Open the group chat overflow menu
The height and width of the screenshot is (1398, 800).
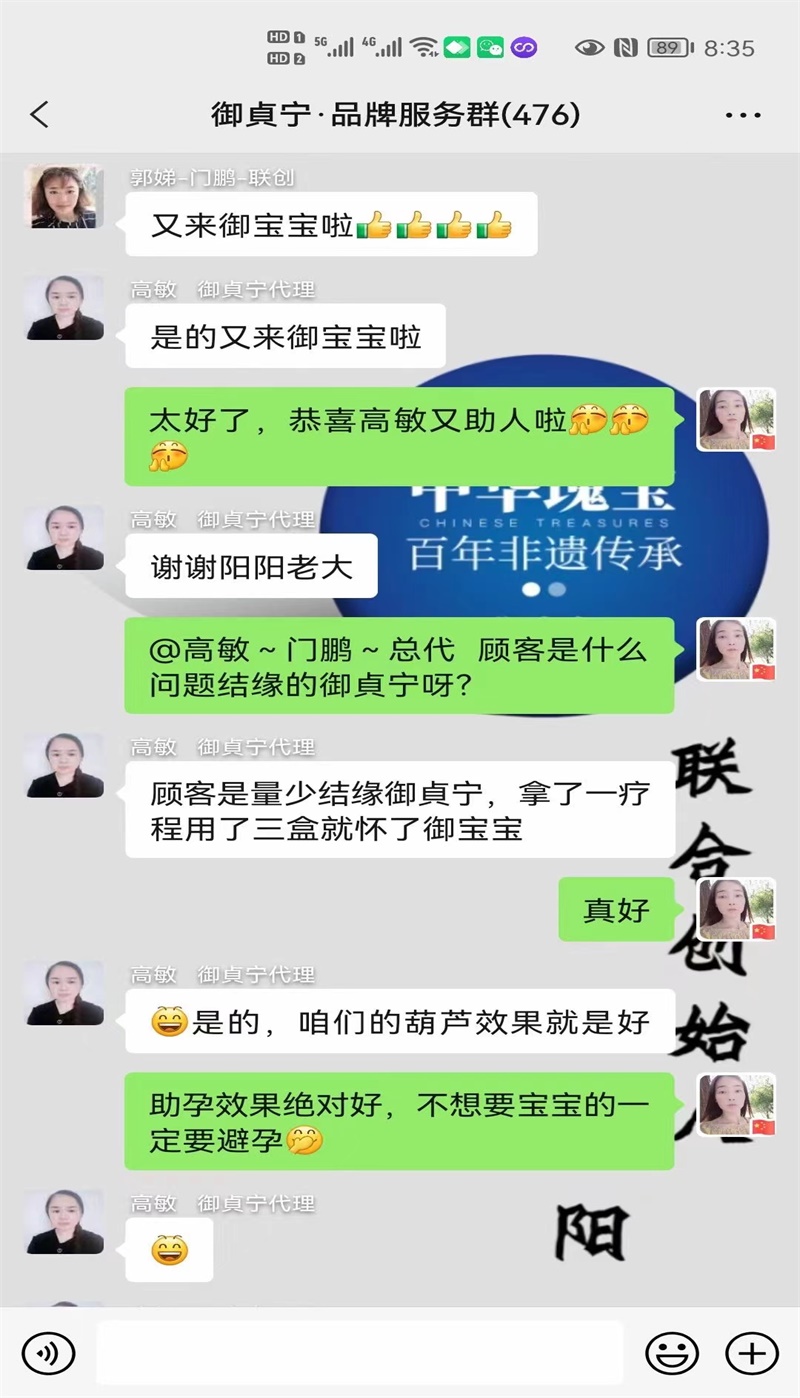pos(742,115)
